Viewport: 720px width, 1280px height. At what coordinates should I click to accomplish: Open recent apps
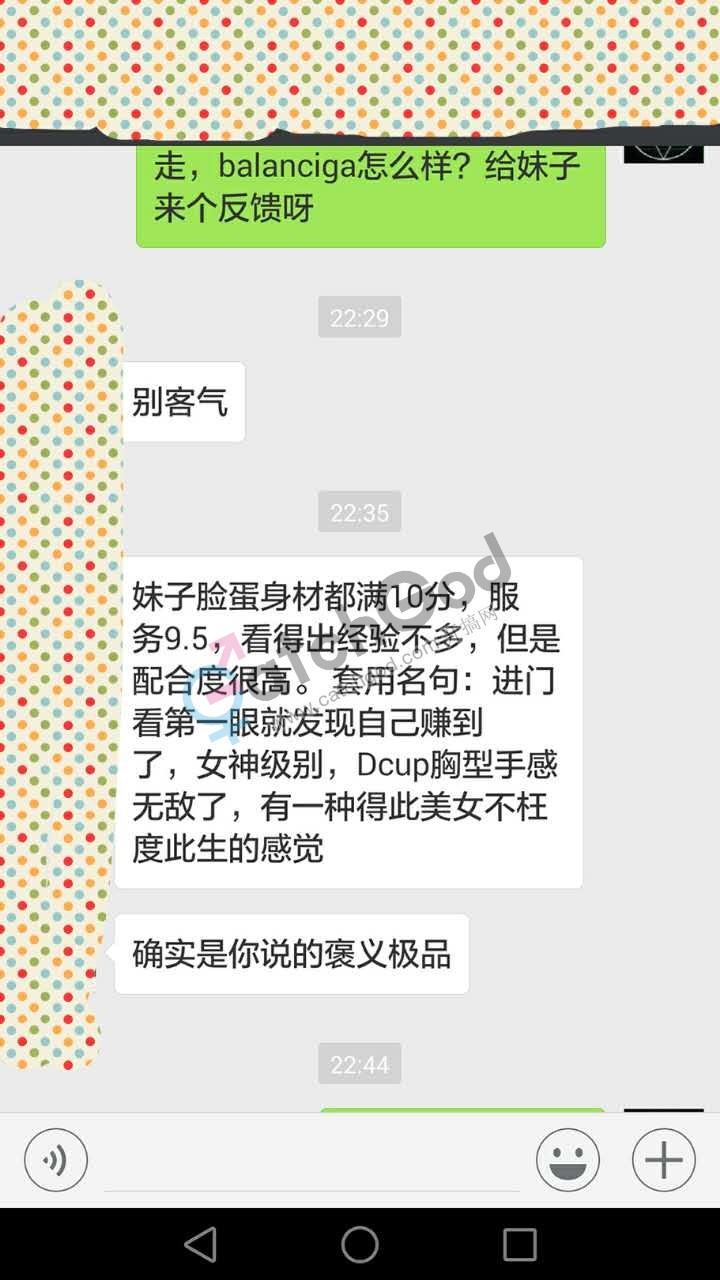pos(519,1244)
